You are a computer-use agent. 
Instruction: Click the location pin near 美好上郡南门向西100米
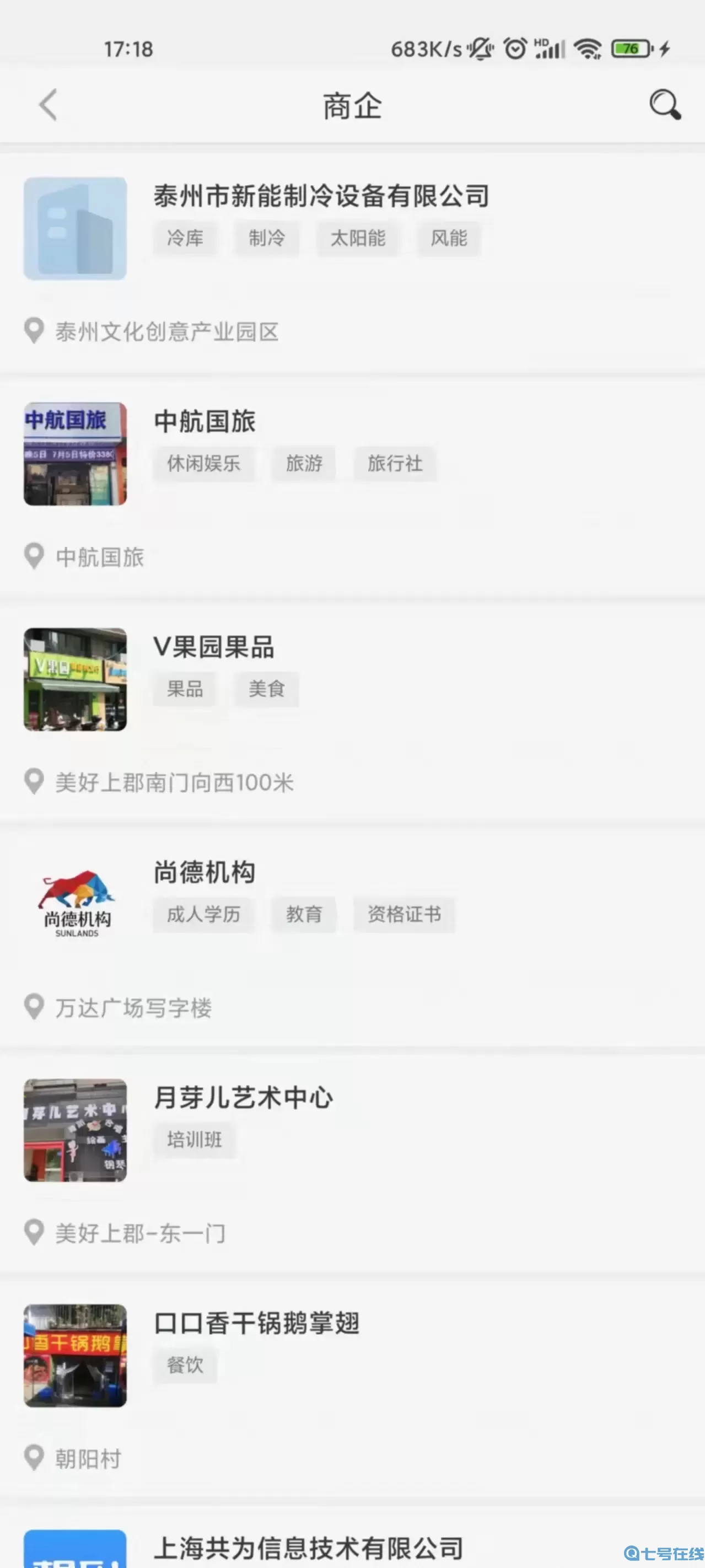[33, 782]
